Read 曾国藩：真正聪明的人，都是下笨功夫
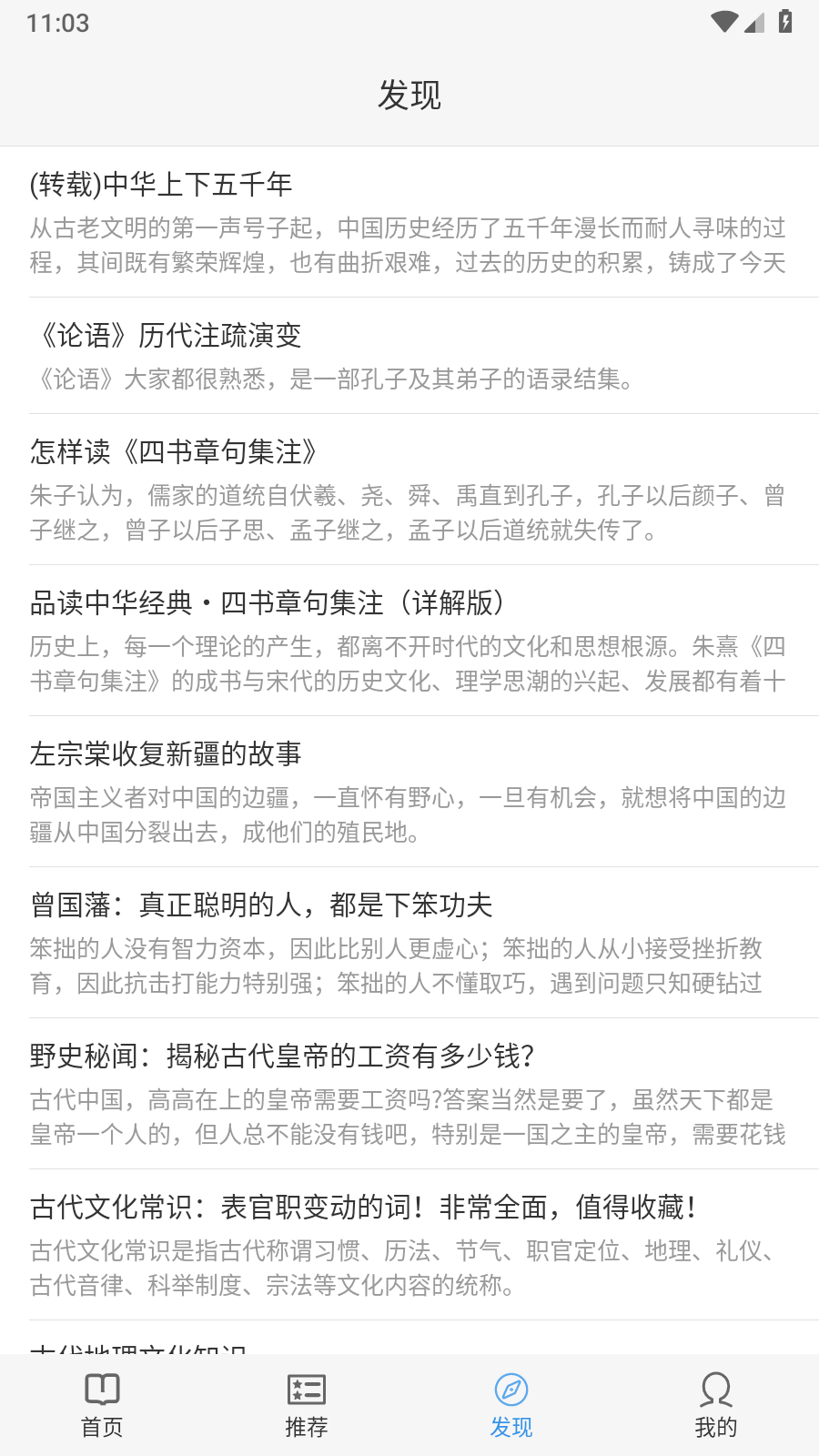The width and height of the screenshot is (819, 1456). 409,943
